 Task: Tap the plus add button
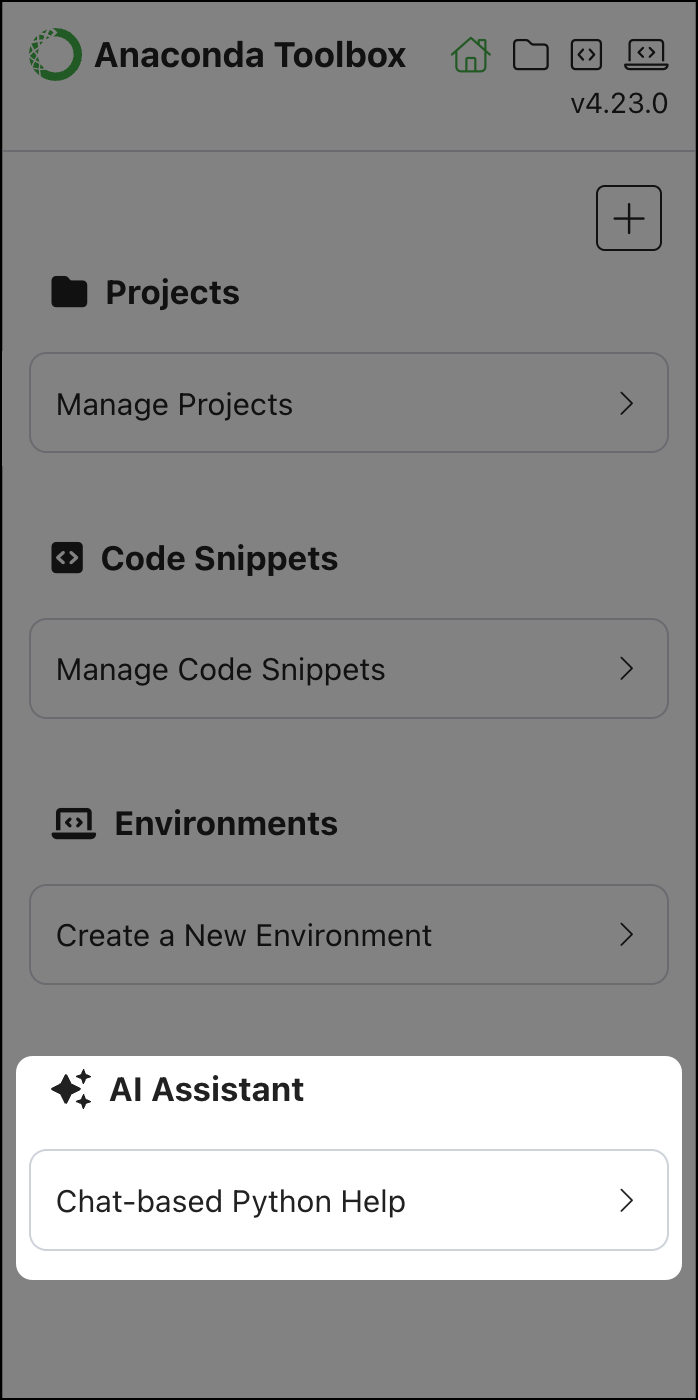click(629, 218)
